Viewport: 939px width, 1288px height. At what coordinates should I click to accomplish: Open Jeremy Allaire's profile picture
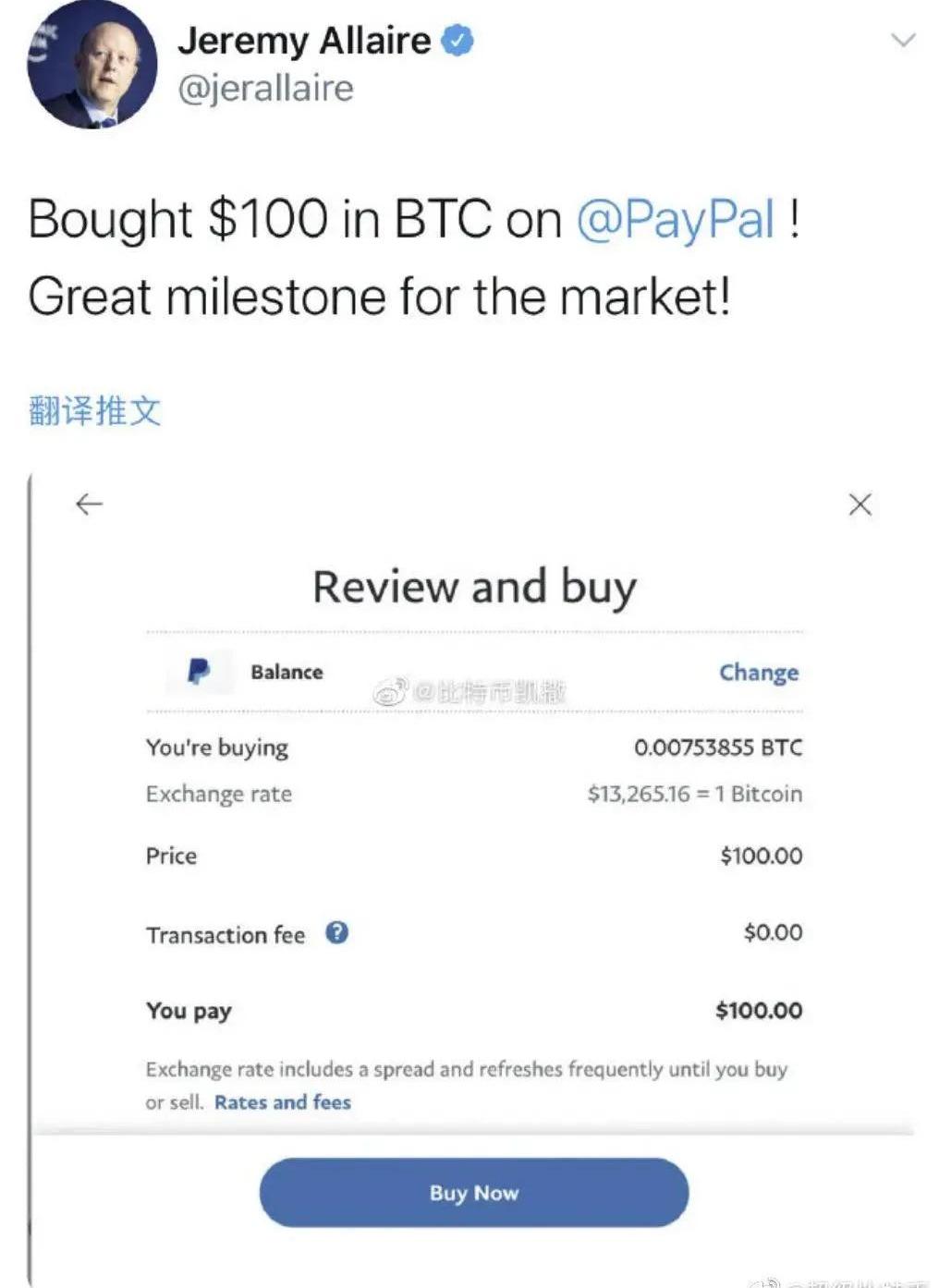coord(91,64)
